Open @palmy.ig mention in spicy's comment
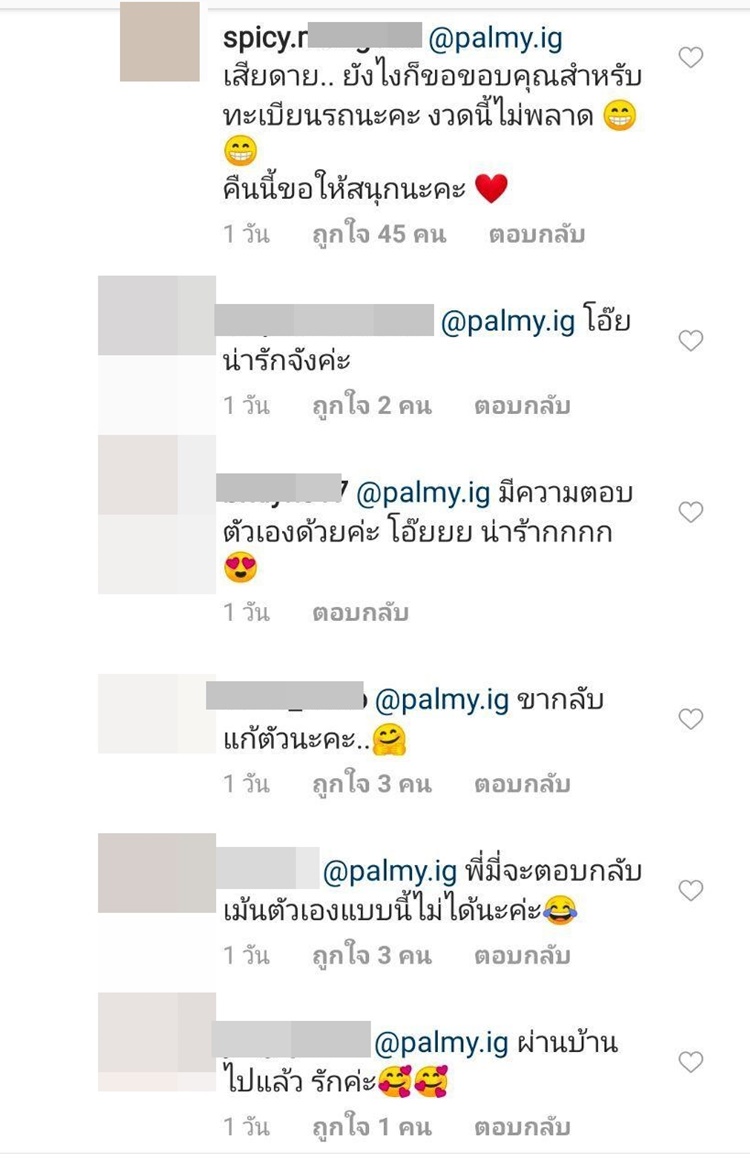The height and width of the screenshot is (1171, 750). pyautogui.click(x=496, y=40)
